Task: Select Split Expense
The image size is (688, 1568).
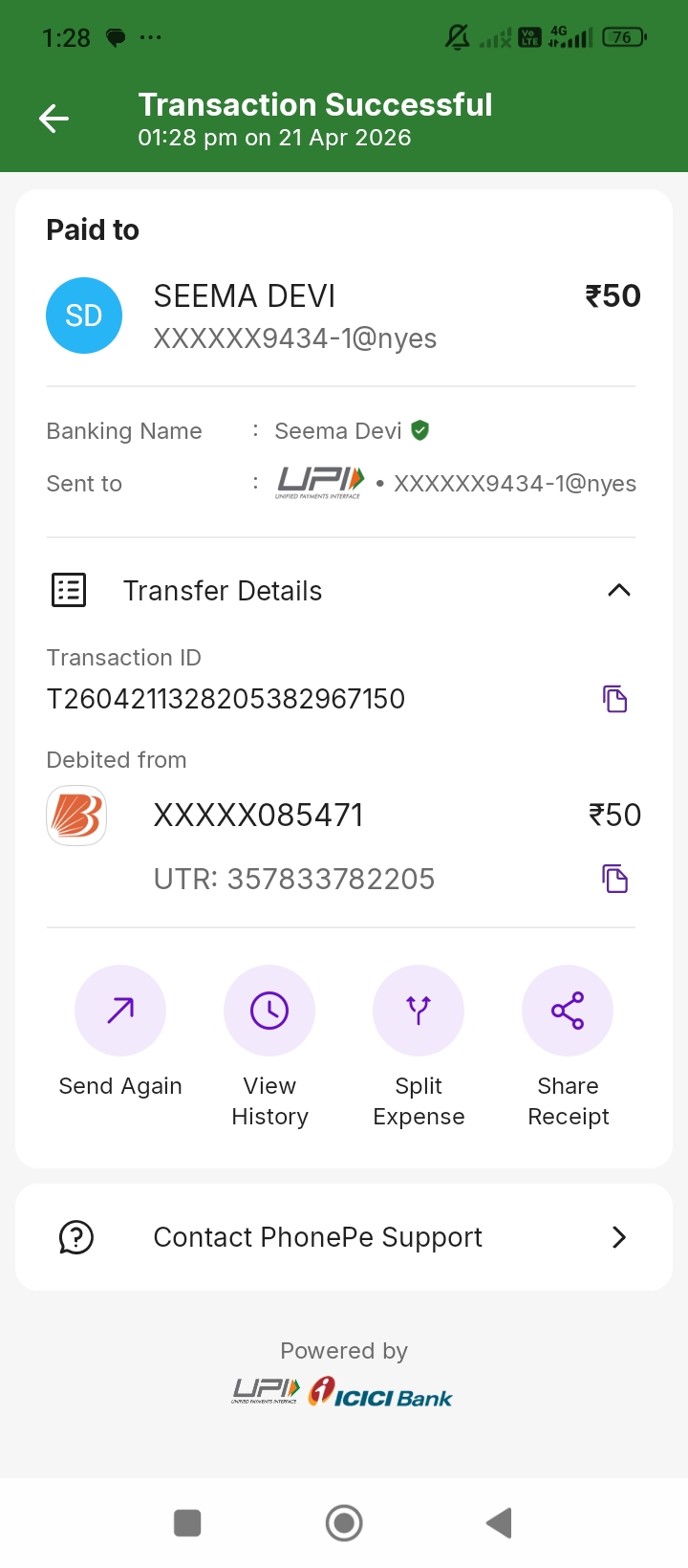Action: click(x=419, y=1011)
